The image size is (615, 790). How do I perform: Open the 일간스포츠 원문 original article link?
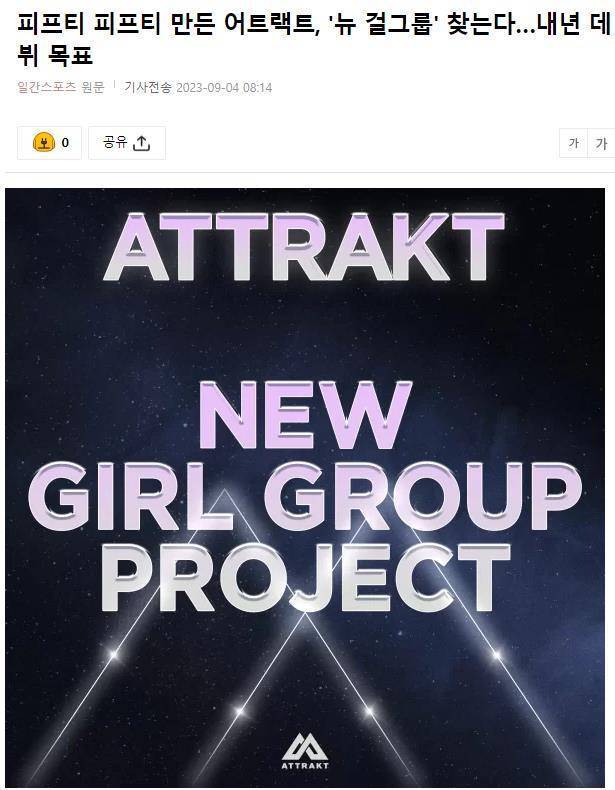[60, 87]
